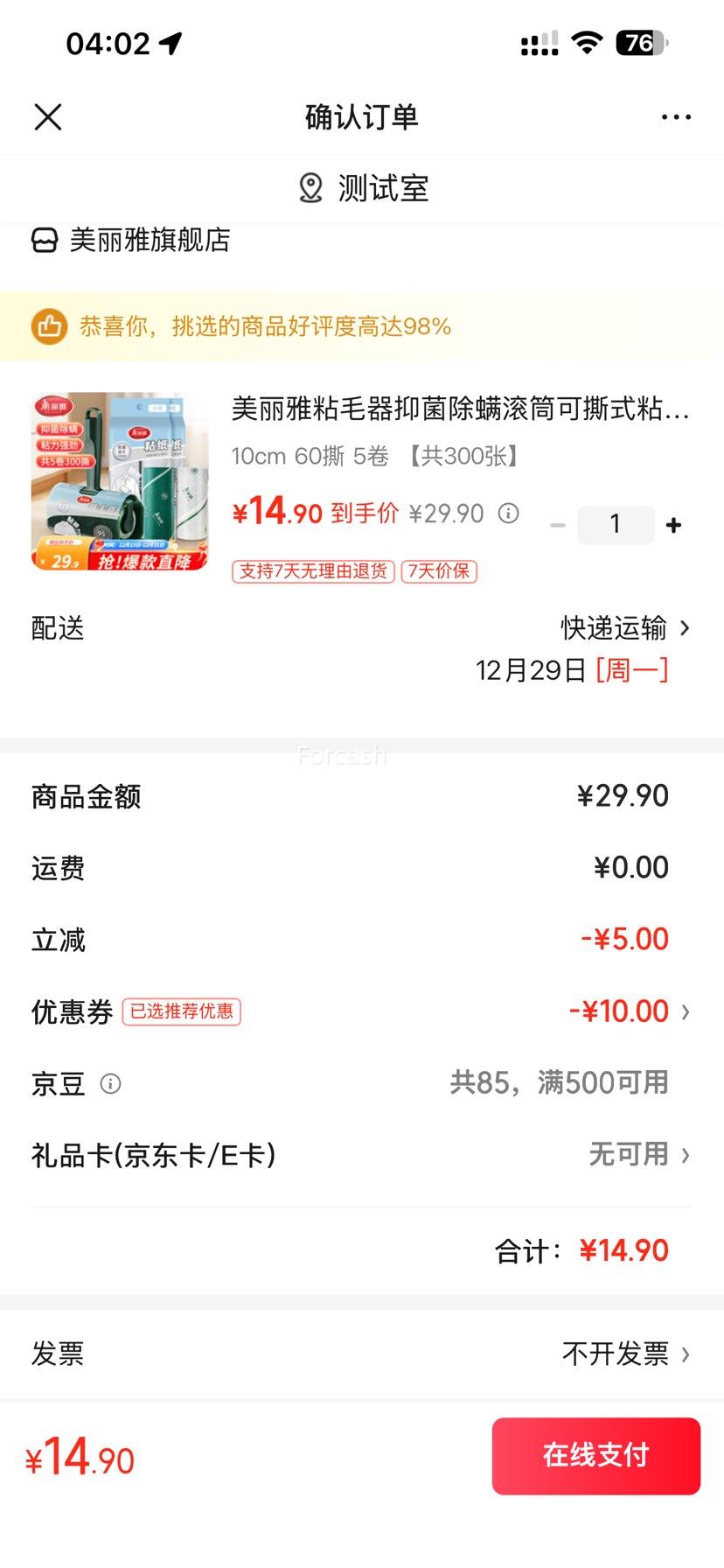Expand the 配送 delivery method options

[623, 627]
